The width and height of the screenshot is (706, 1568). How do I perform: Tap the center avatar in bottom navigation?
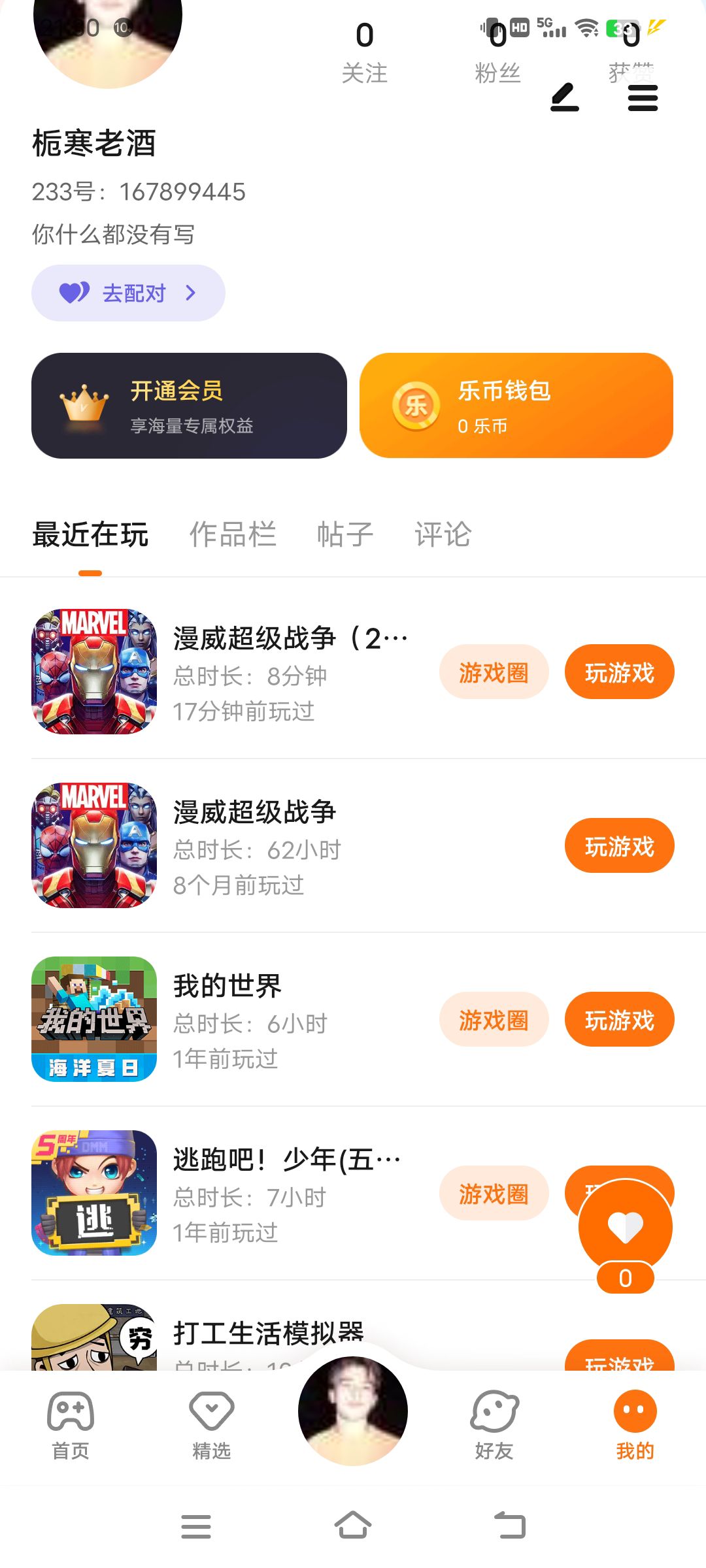click(x=353, y=1411)
